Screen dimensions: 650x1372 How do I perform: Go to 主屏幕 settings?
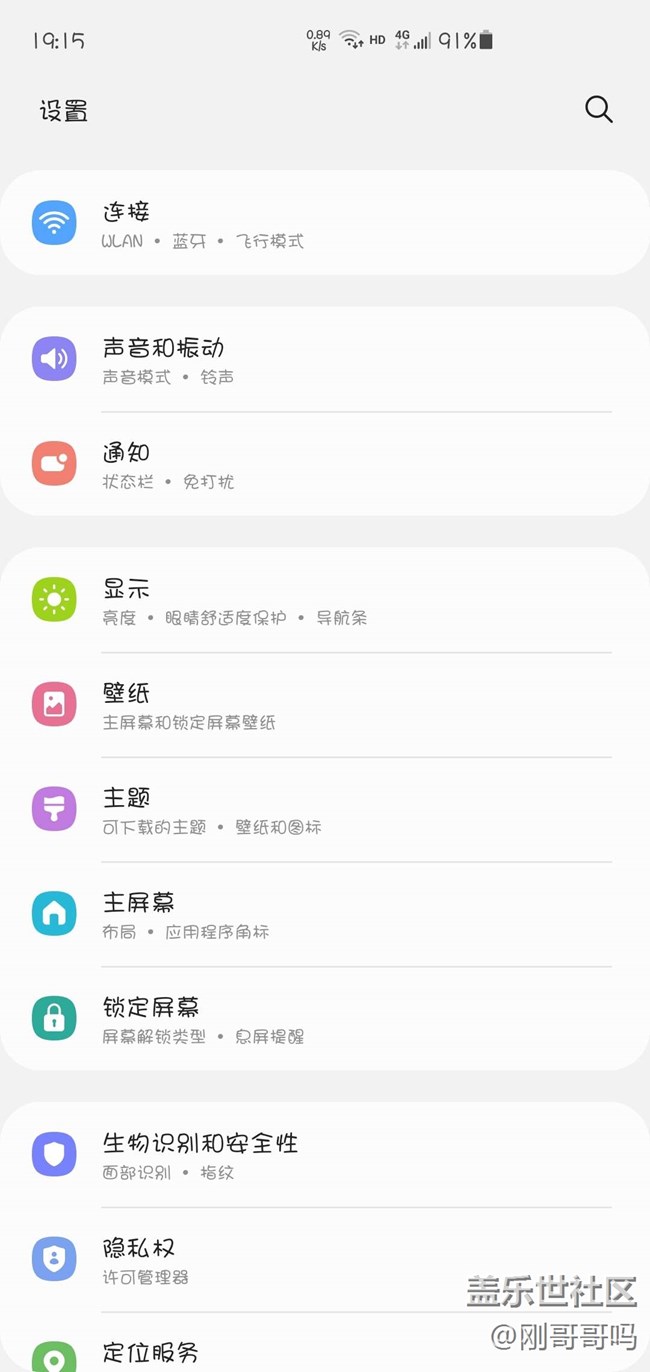[x=324, y=915]
